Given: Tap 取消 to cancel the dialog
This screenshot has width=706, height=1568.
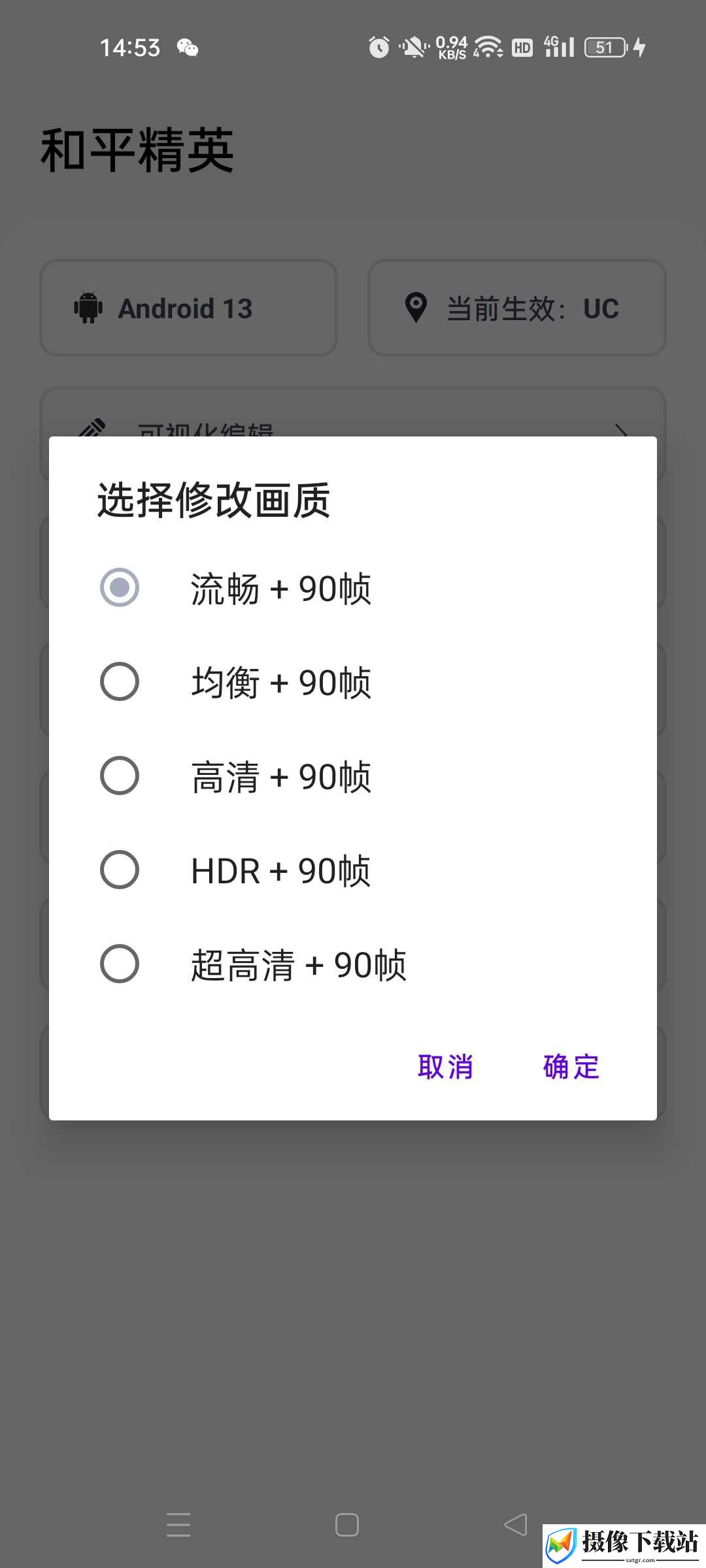Looking at the screenshot, I should 445,1067.
